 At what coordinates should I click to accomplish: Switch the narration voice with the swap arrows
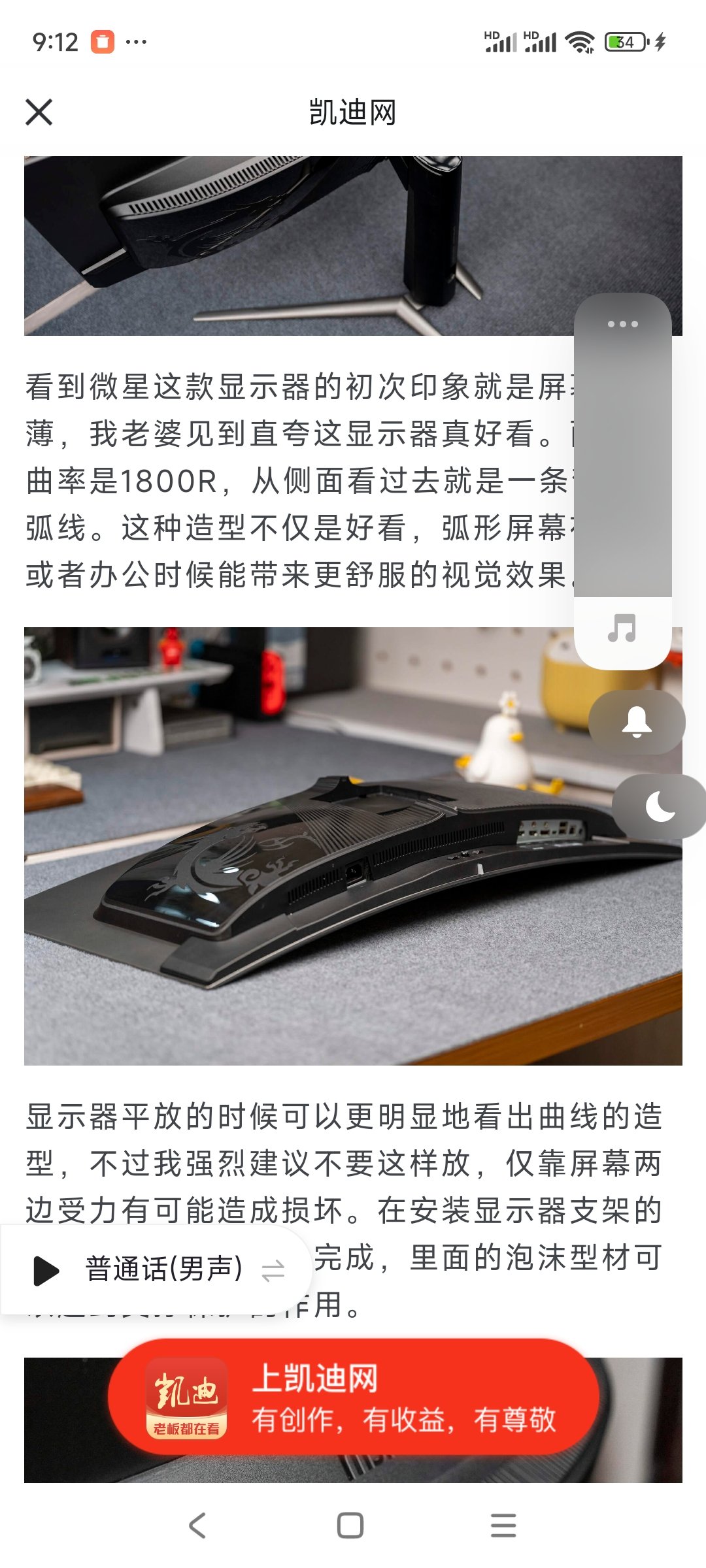tap(273, 1271)
